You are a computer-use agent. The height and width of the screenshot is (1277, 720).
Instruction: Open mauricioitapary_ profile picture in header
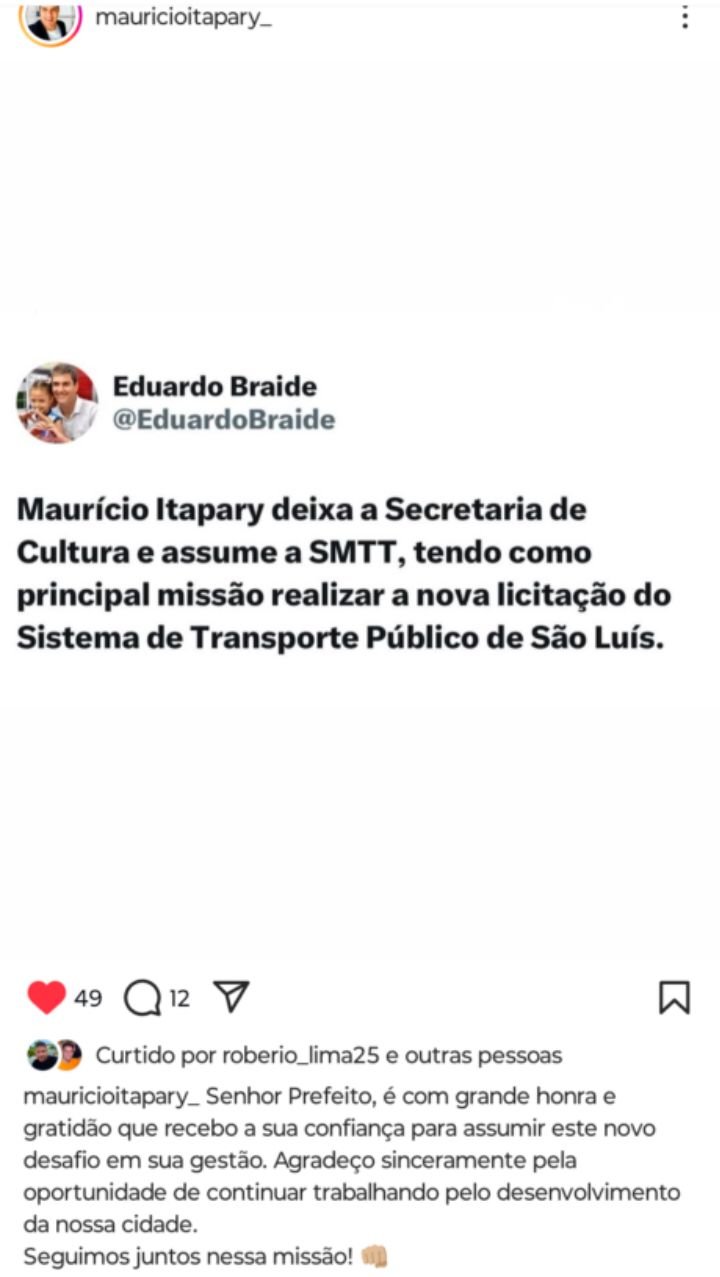50,20
